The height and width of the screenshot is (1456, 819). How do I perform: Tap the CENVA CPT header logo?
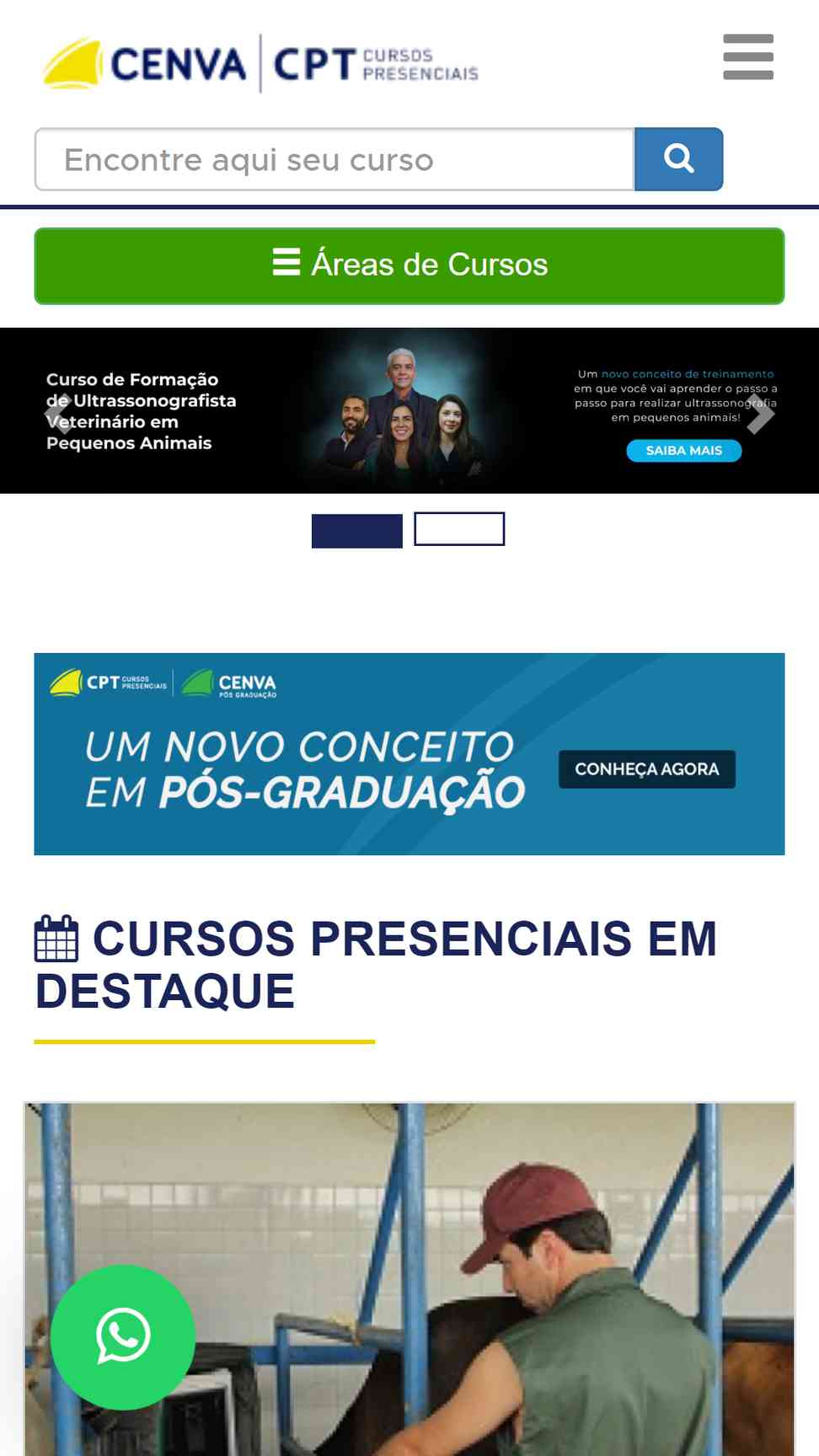[x=260, y=63]
